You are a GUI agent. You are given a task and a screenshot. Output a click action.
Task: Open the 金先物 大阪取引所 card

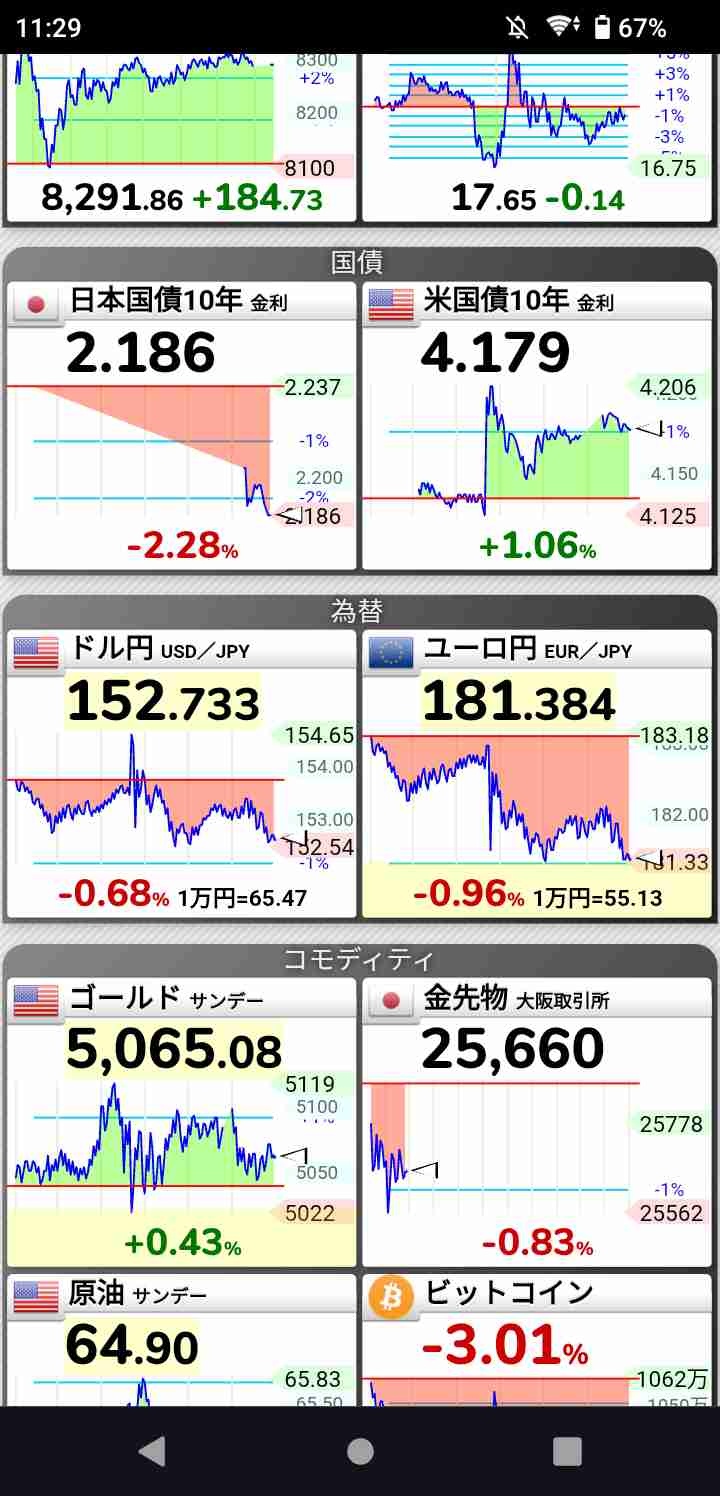click(x=537, y=1123)
